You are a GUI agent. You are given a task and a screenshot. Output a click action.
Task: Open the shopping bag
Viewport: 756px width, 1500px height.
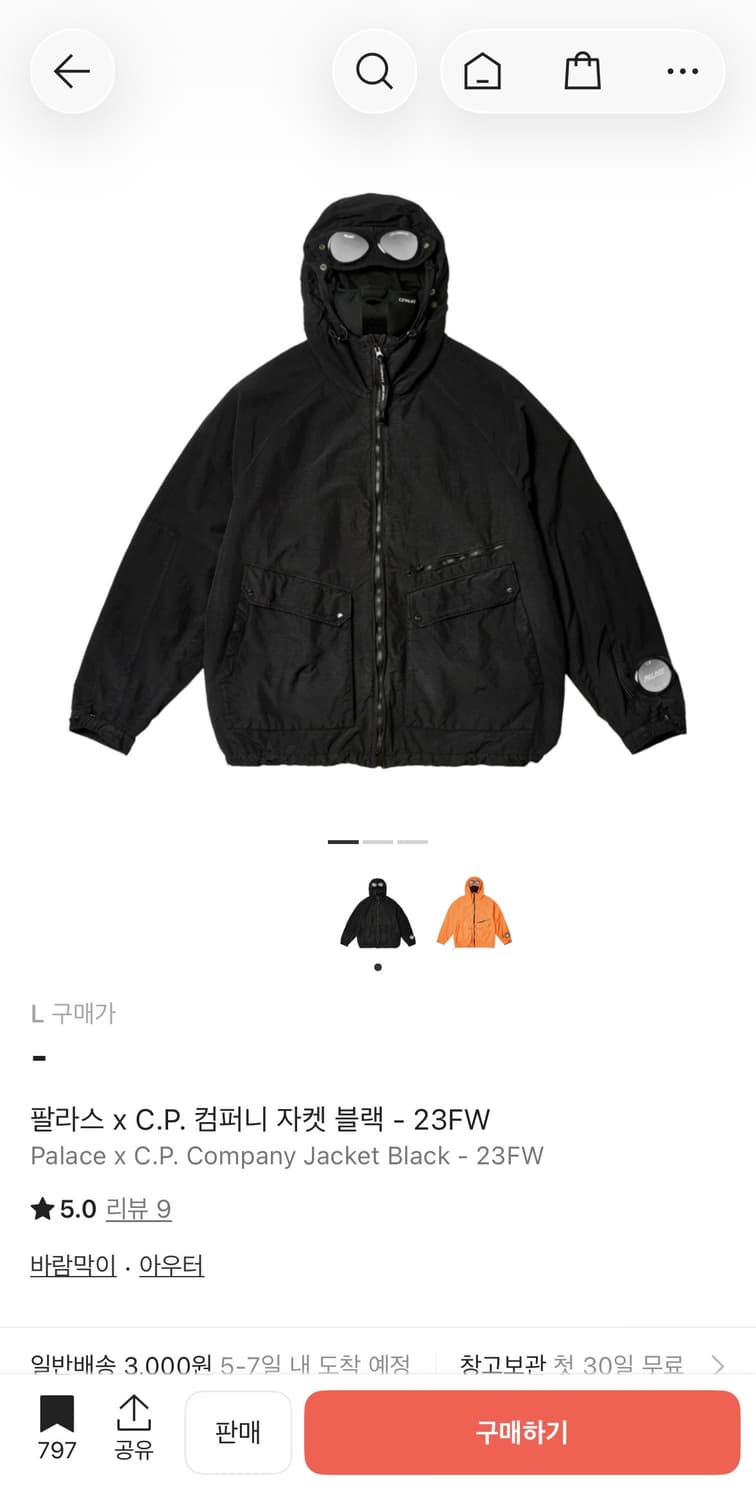583,71
